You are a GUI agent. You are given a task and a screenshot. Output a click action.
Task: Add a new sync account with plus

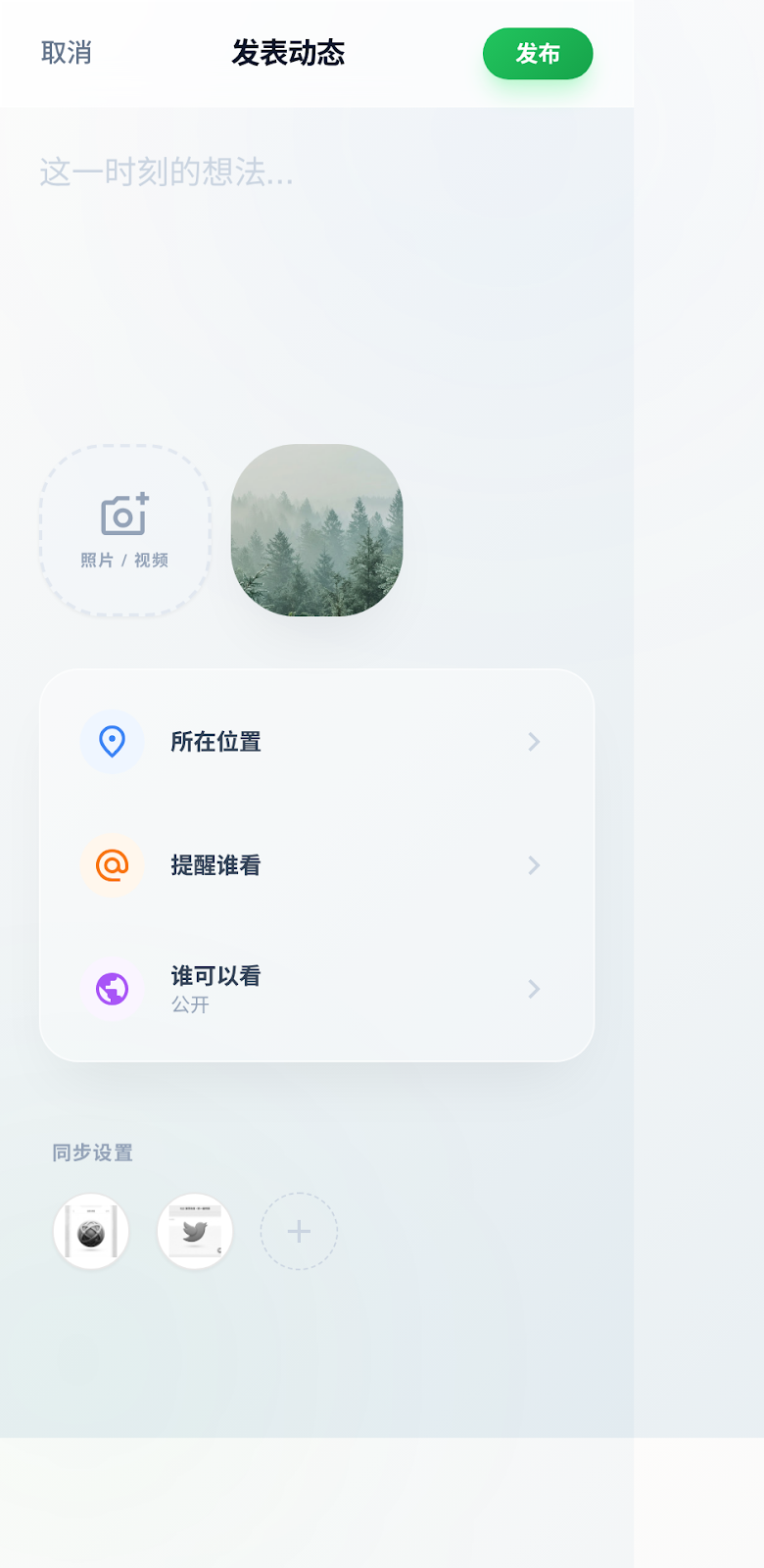coord(299,1232)
